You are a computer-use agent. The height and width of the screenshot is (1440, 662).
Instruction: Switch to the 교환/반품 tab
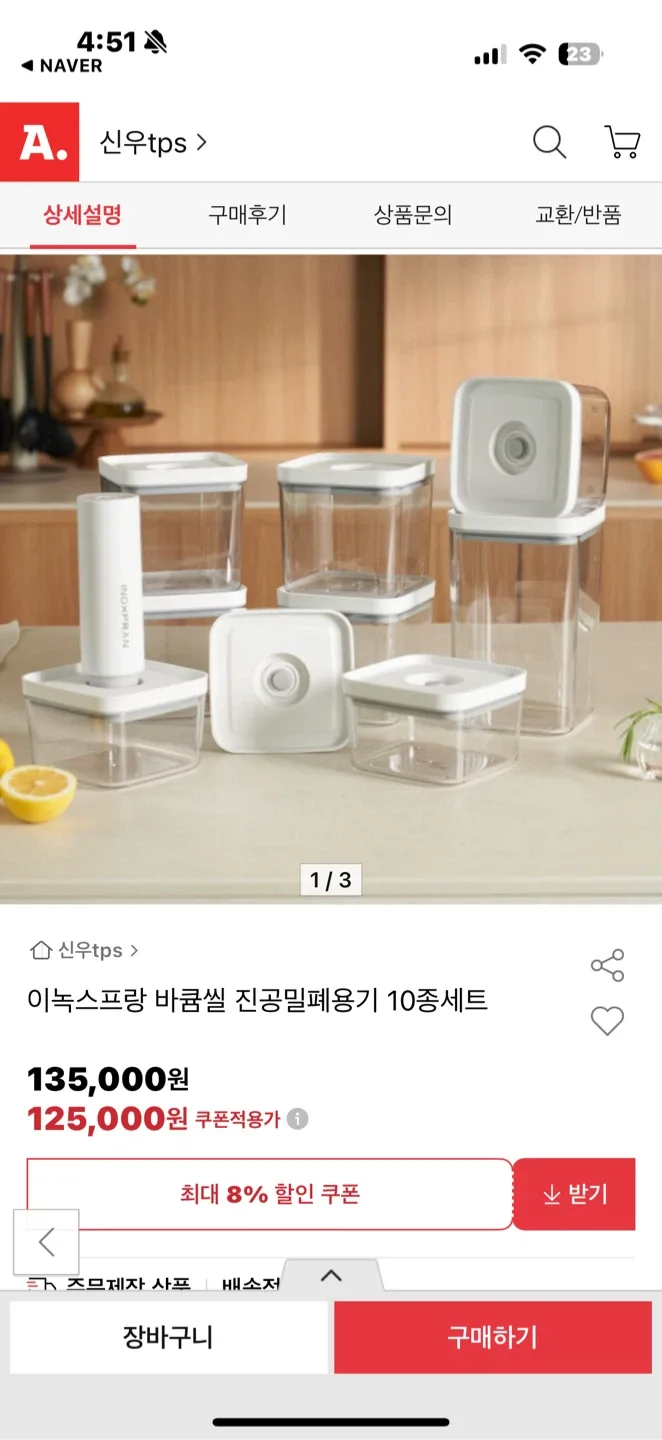[x=578, y=215]
